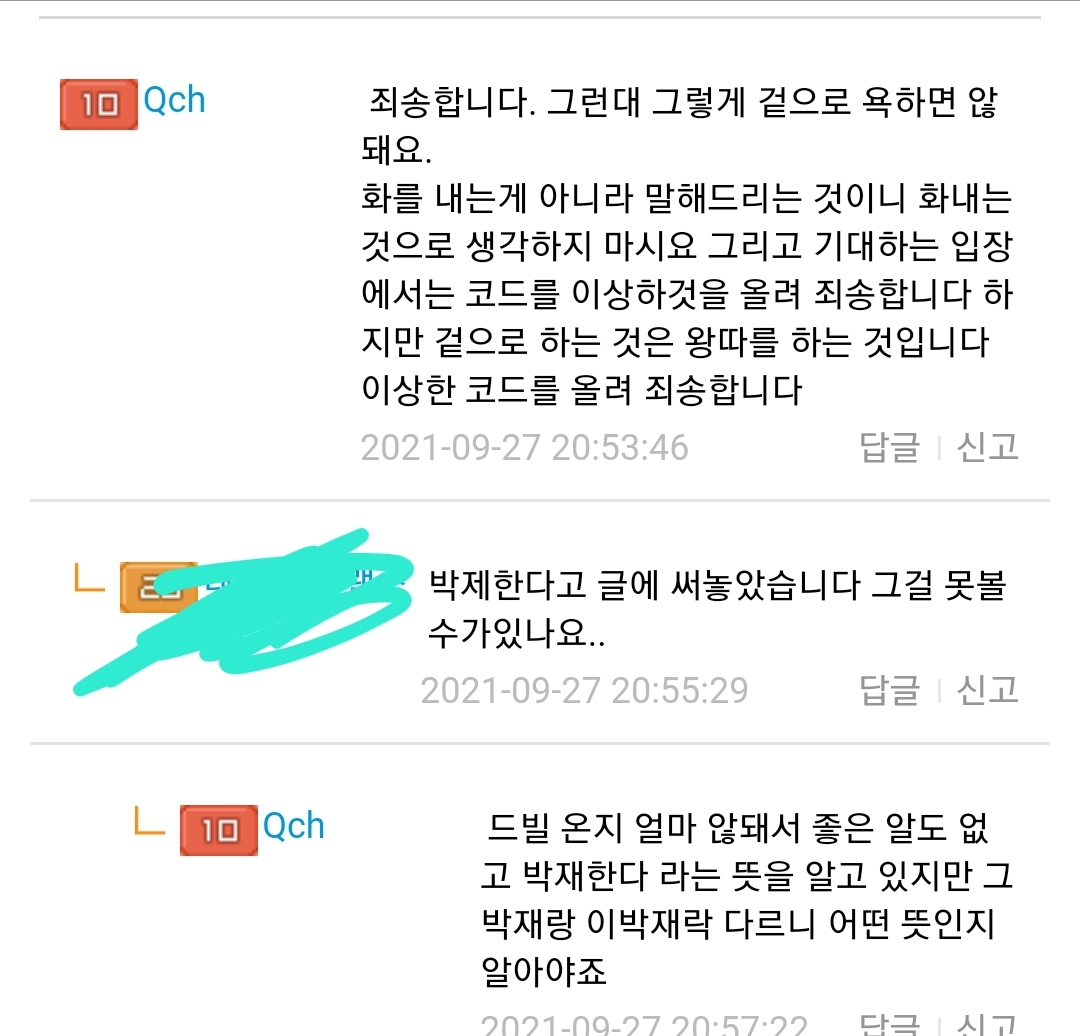Open Qch's profile from the top comment
The height and width of the screenshot is (1036, 1080).
click(x=174, y=101)
